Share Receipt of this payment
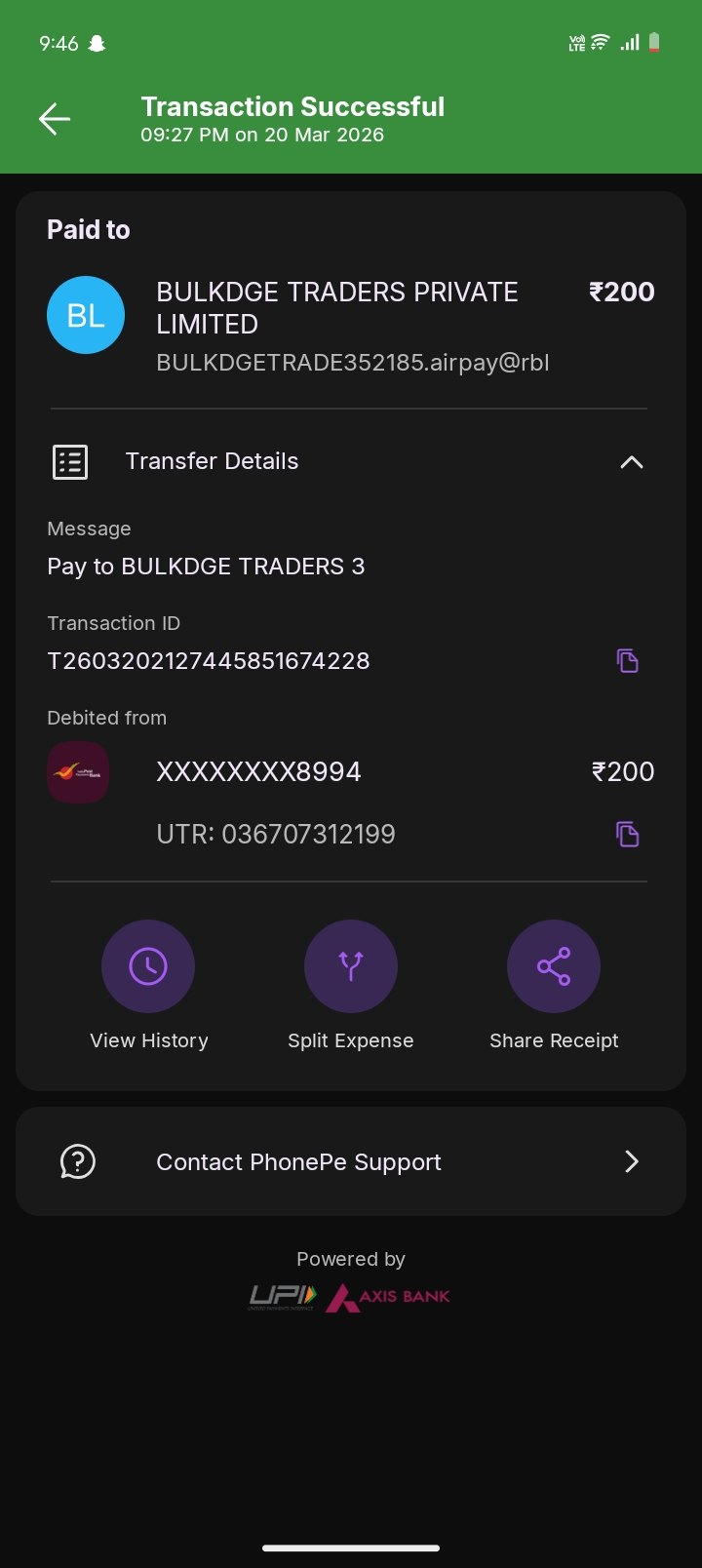702x1568 pixels. click(554, 967)
